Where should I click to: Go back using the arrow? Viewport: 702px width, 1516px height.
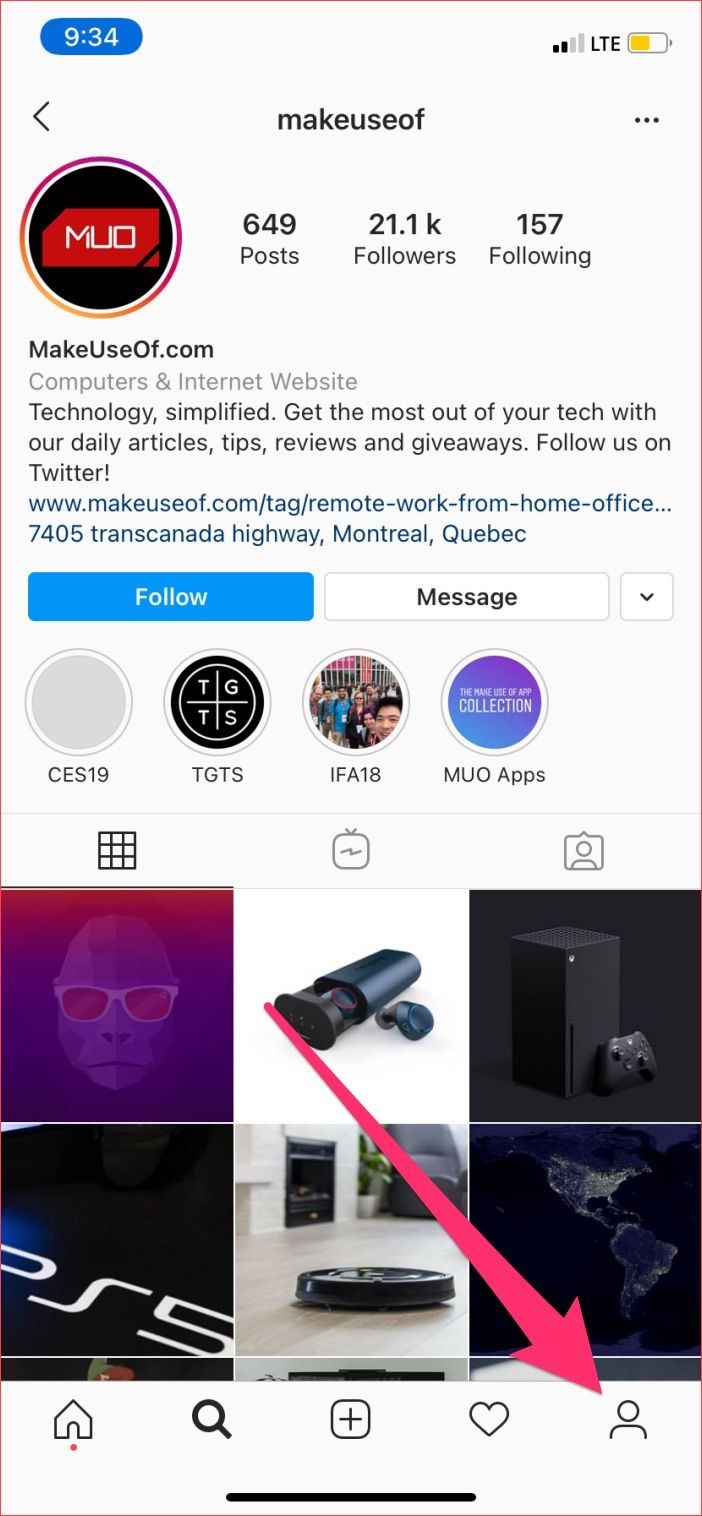[41, 118]
